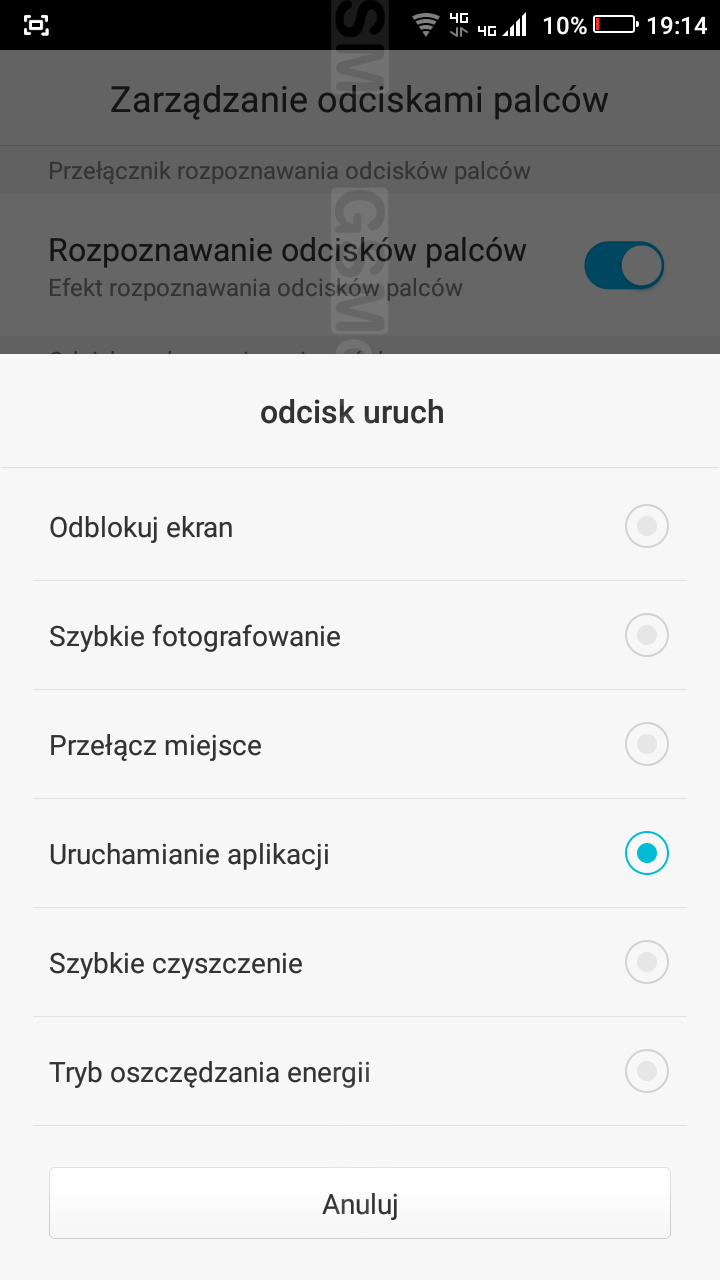Choose Szybkie fotografowanie
This screenshot has width=720, height=1280.
click(360, 635)
